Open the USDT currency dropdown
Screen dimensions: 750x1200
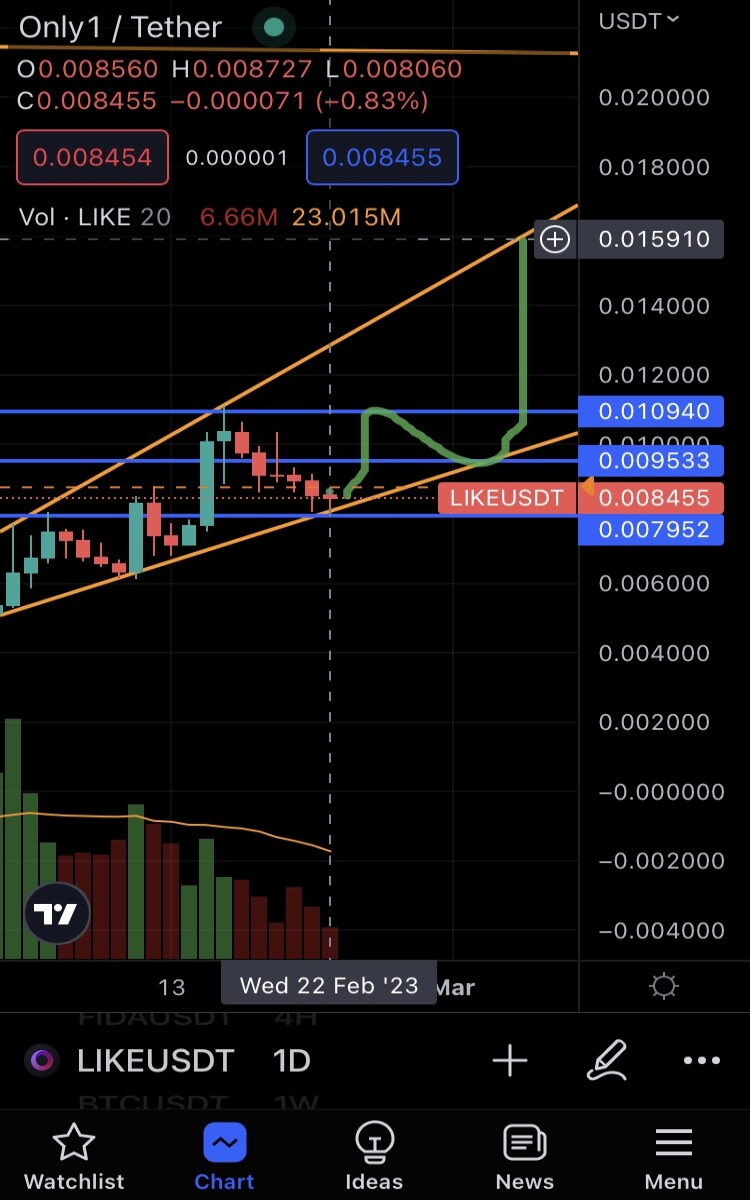pos(638,20)
